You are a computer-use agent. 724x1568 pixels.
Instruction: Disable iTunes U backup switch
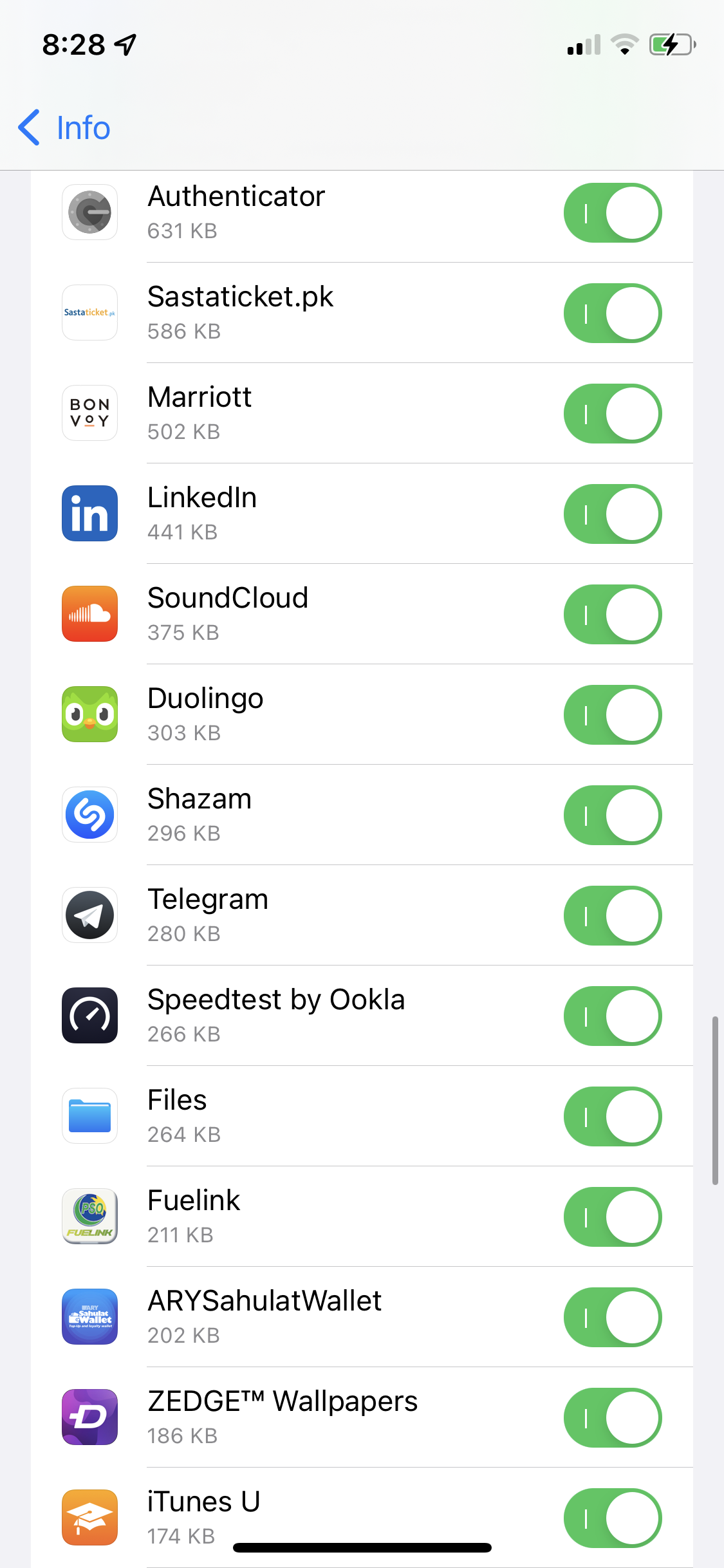coord(612,1518)
